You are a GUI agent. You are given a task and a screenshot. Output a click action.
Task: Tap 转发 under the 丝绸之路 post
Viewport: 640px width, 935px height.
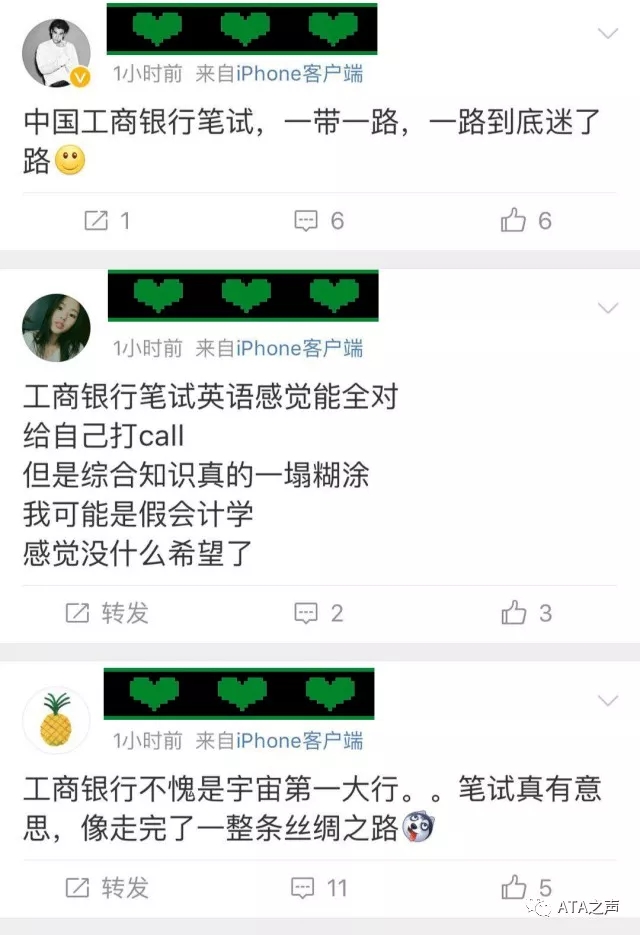click(x=107, y=887)
